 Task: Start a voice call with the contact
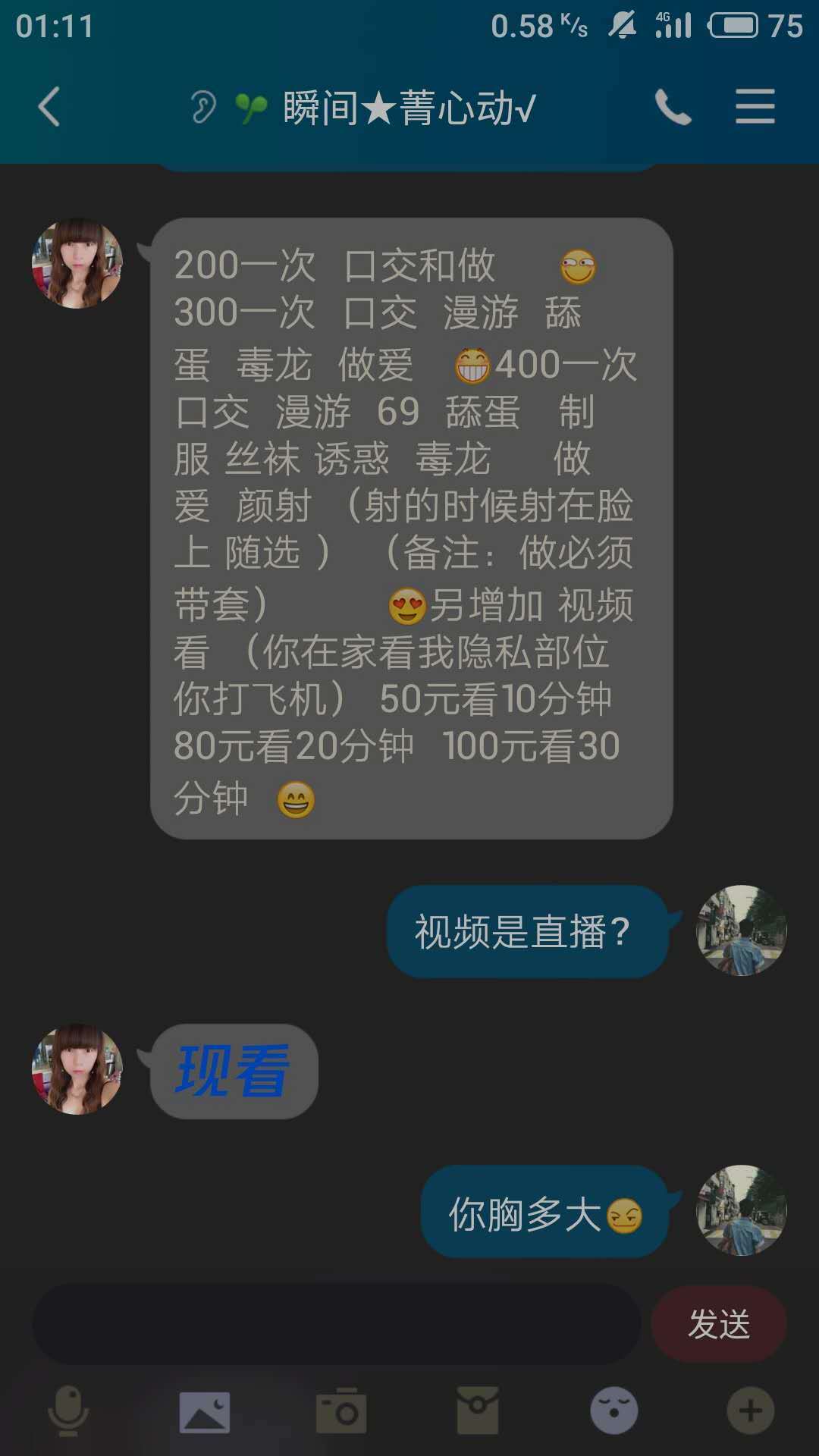pyautogui.click(x=673, y=108)
